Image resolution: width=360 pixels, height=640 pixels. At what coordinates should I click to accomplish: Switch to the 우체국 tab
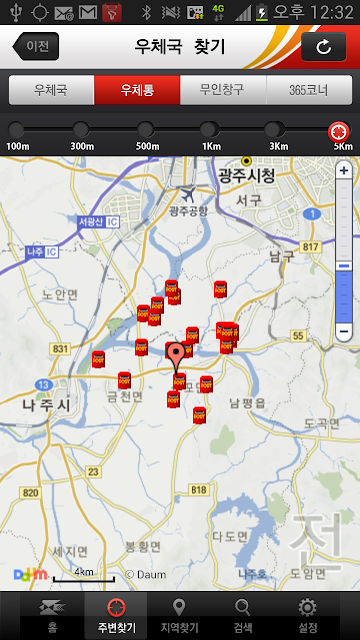[x=51, y=90]
